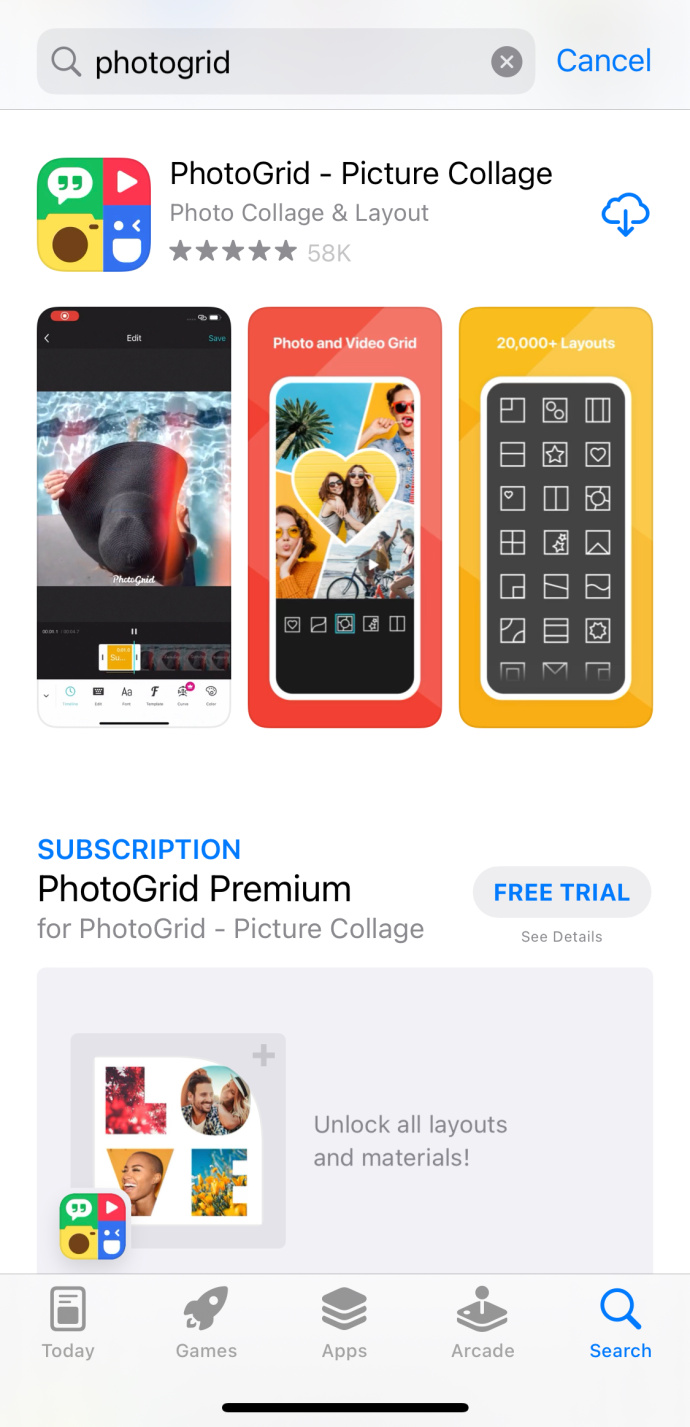The width and height of the screenshot is (690, 1427).
Task: Switch to the Apps tab
Action: point(344,1322)
